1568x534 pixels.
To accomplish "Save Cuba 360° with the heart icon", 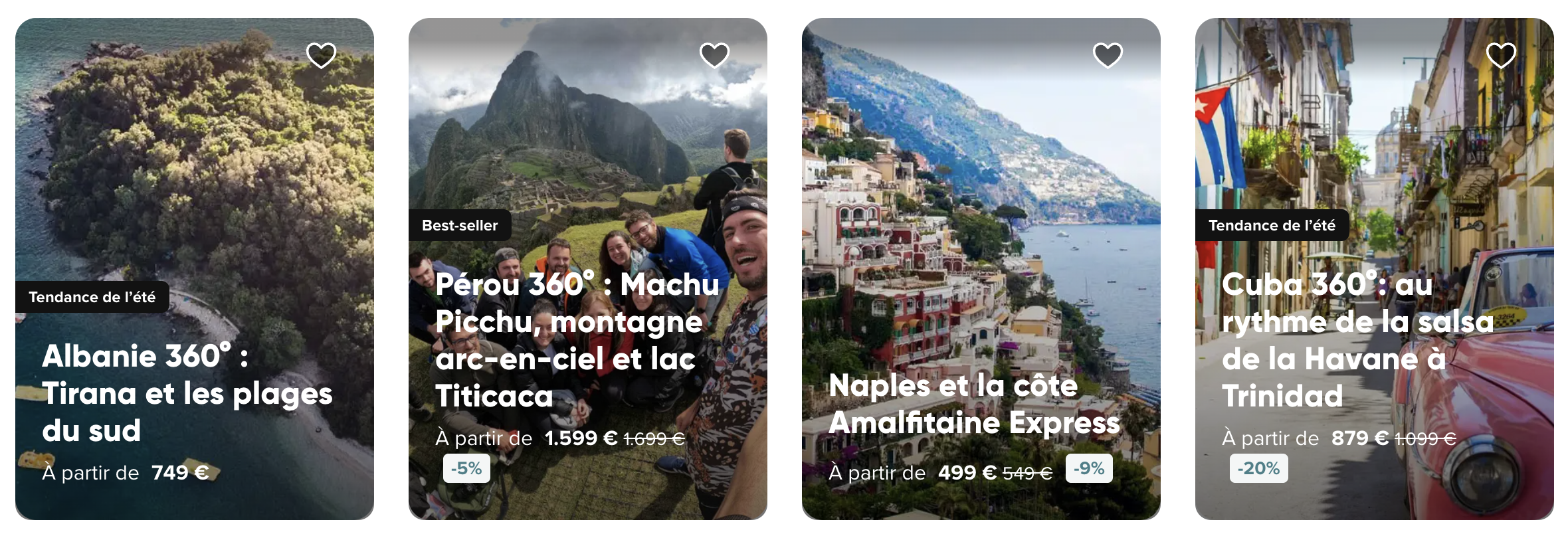I will [1501, 55].
